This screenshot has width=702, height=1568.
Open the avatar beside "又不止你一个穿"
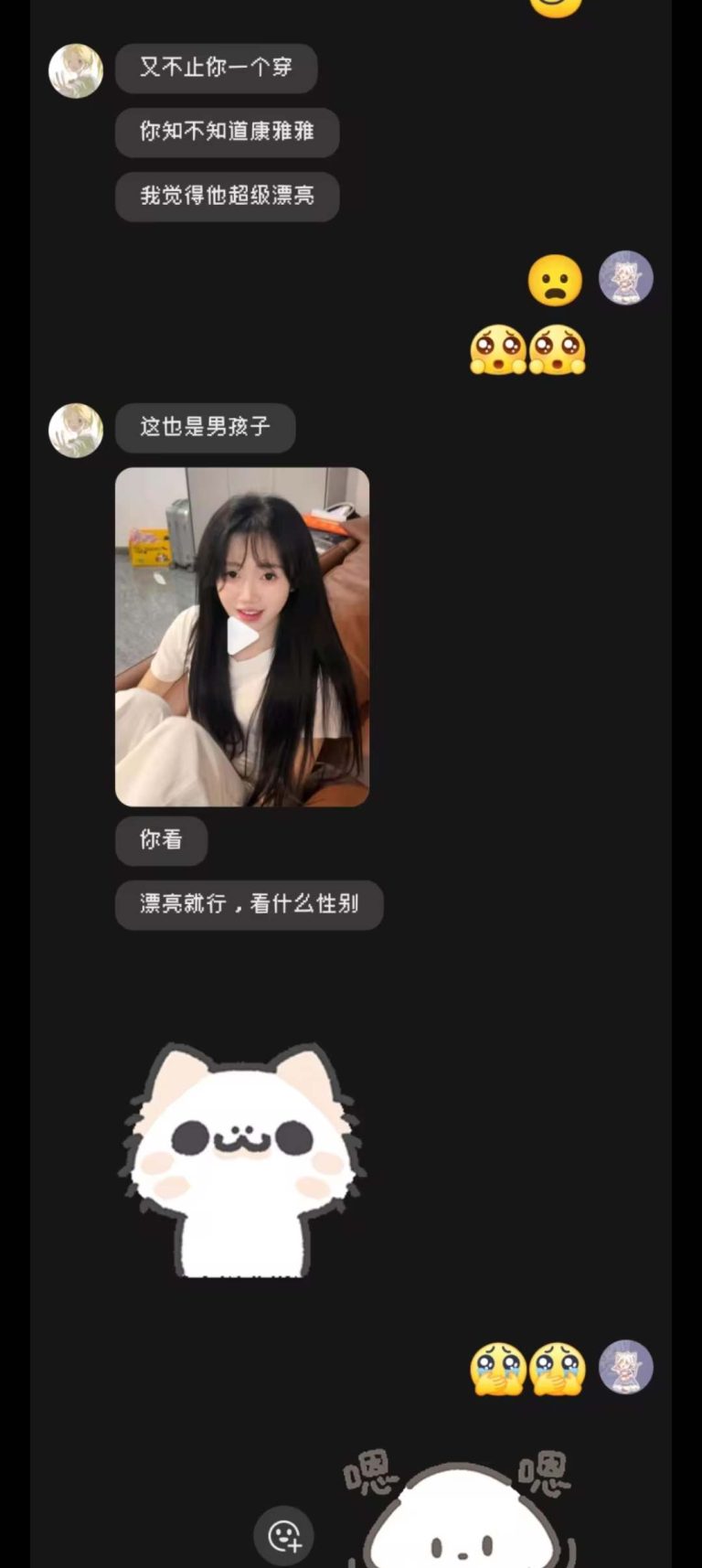[x=76, y=71]
